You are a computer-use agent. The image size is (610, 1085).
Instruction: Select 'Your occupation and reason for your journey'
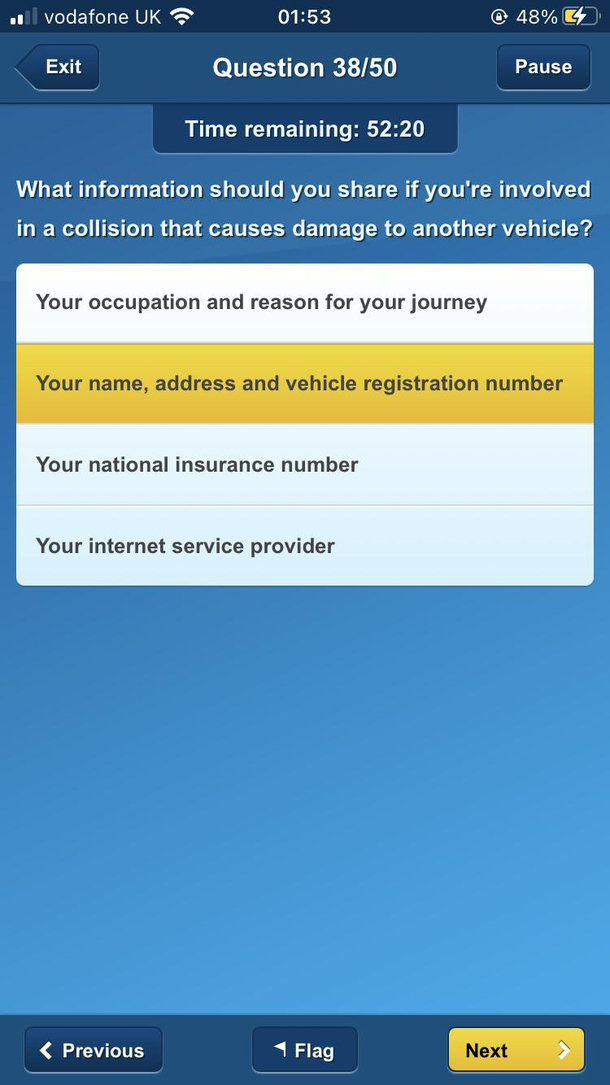click(x=304, y=302)
